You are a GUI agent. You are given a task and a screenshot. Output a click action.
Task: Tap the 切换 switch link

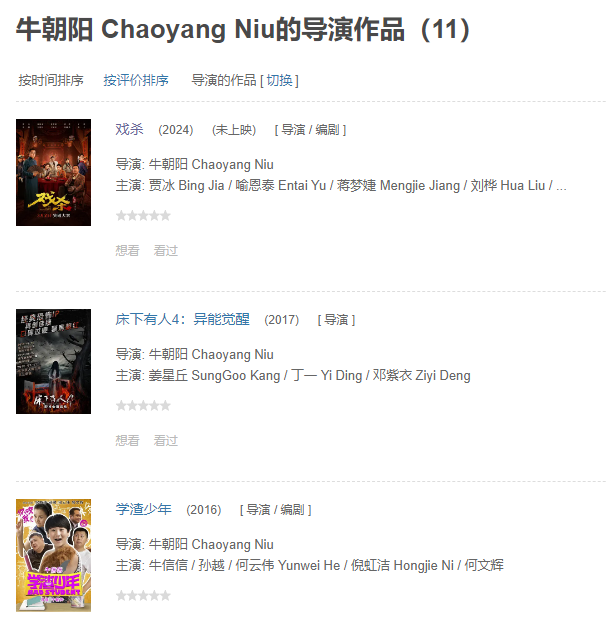click(x=279, y=80)
